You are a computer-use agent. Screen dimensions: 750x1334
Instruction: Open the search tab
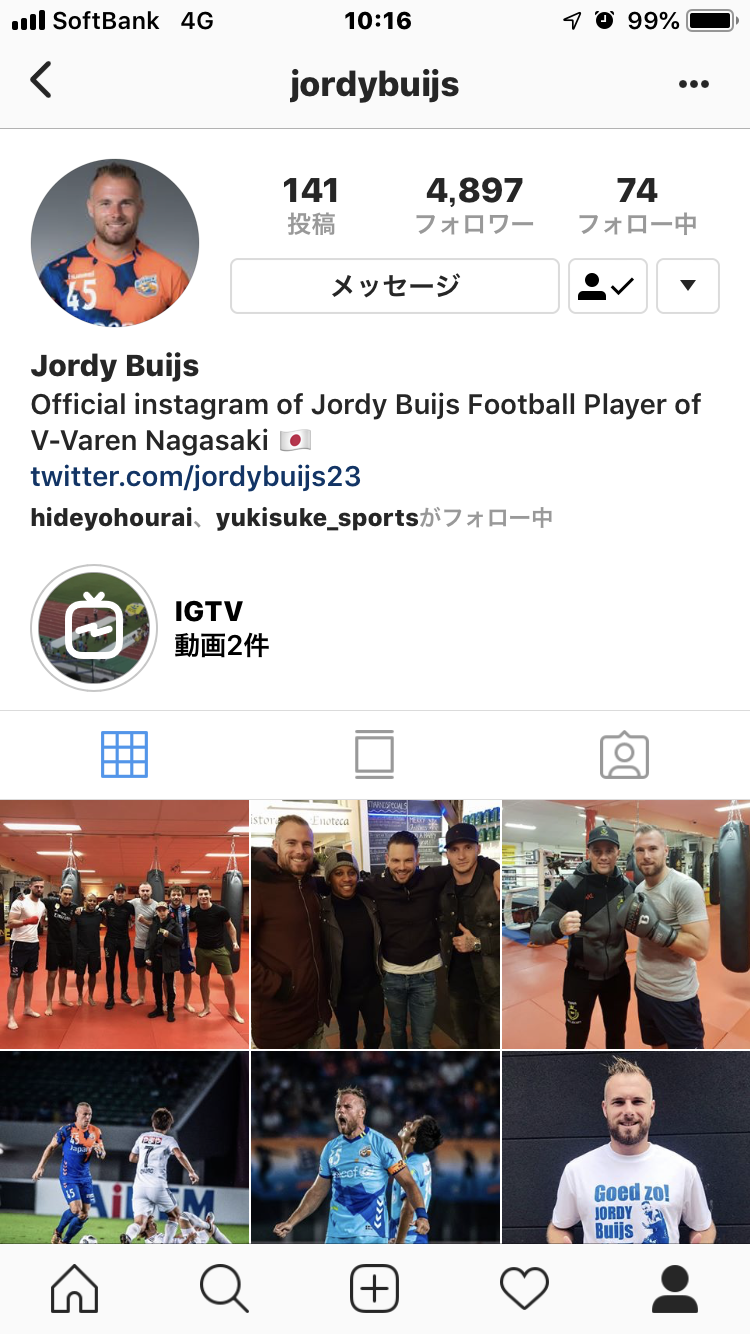coord(224,1288)
